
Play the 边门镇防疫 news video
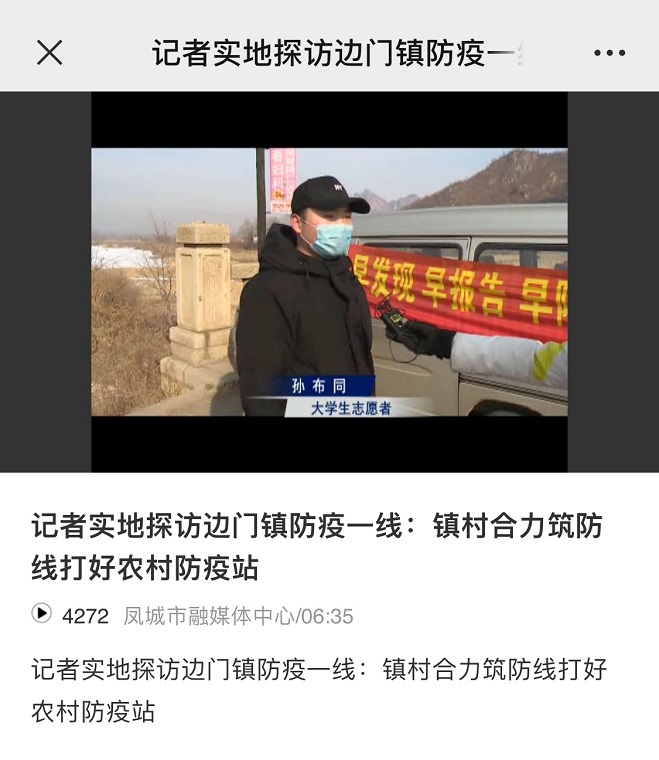pyautogui.click(x=329, y=281)
